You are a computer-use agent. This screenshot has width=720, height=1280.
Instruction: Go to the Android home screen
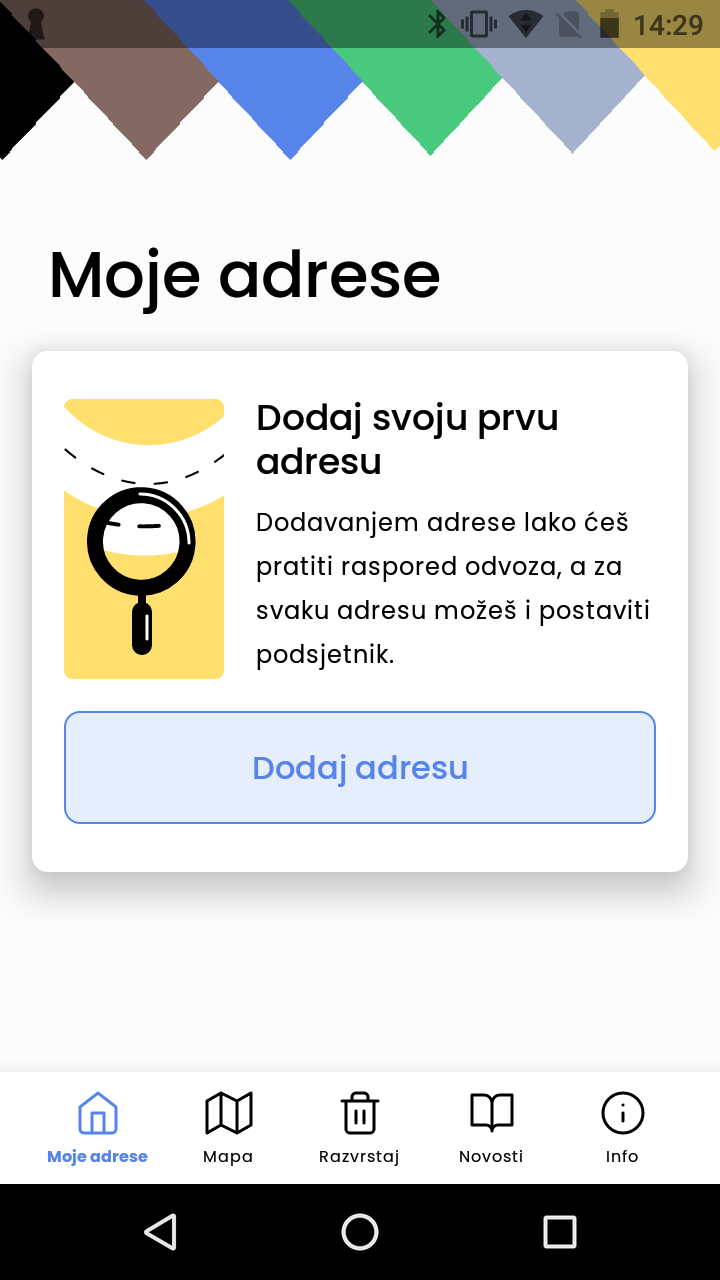tap(360, 1232)
